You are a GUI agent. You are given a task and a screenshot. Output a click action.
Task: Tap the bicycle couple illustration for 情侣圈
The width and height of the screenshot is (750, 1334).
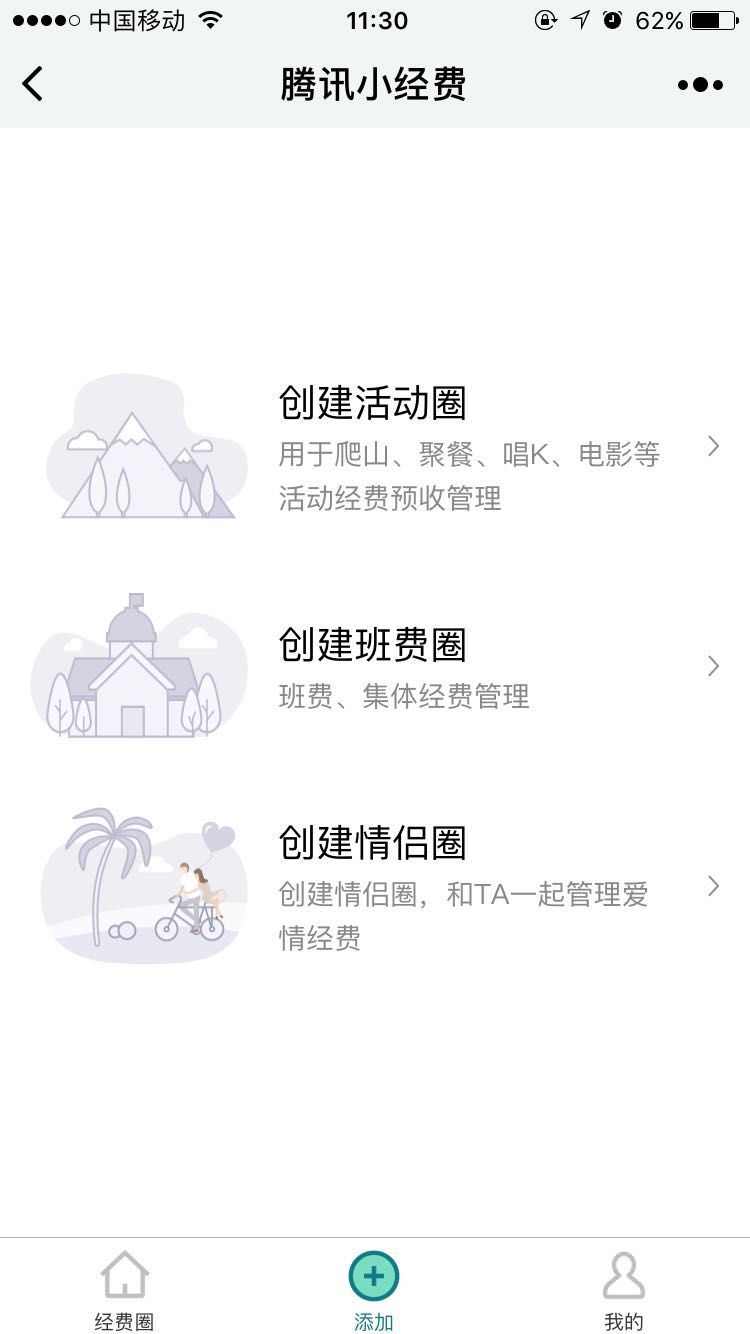click(143, 885)
